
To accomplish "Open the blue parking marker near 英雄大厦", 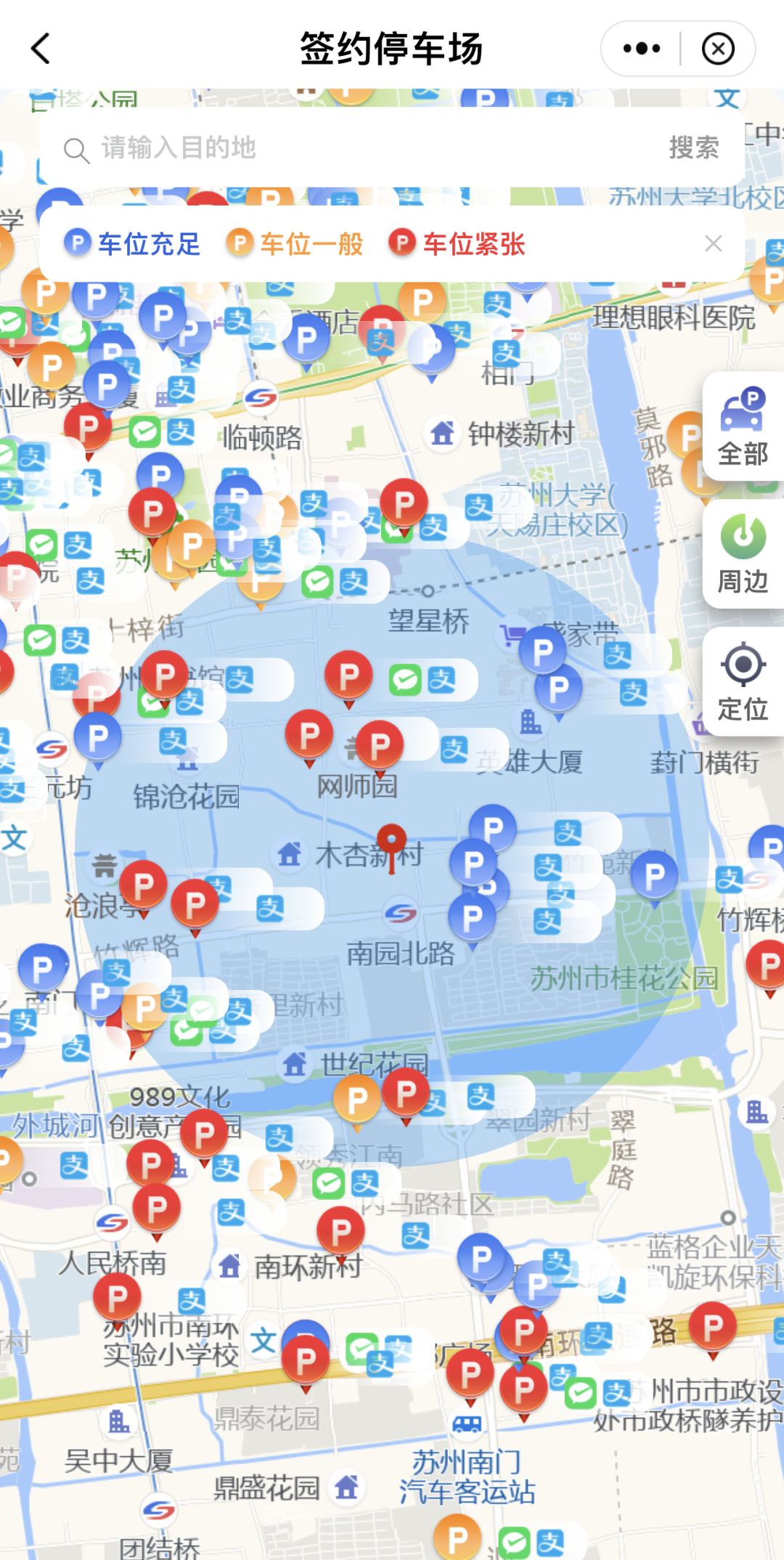I will 558,688.
